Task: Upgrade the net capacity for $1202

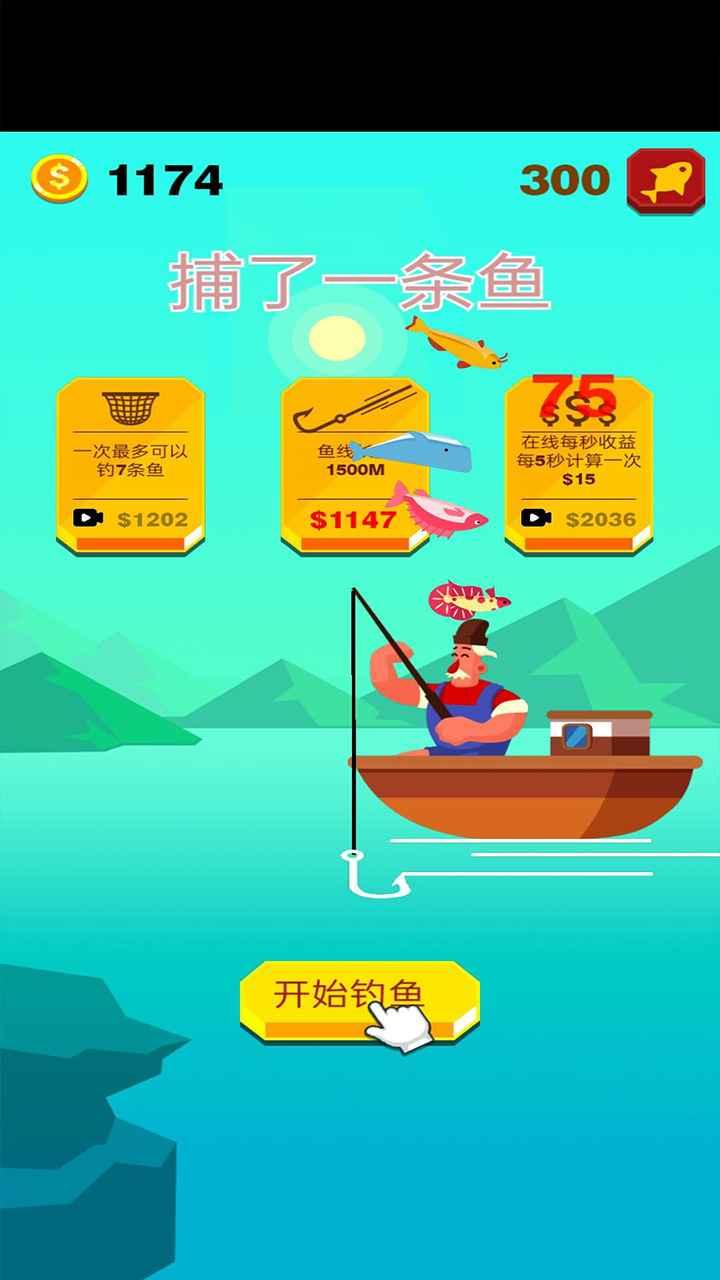Action: [x=130, y=518]
